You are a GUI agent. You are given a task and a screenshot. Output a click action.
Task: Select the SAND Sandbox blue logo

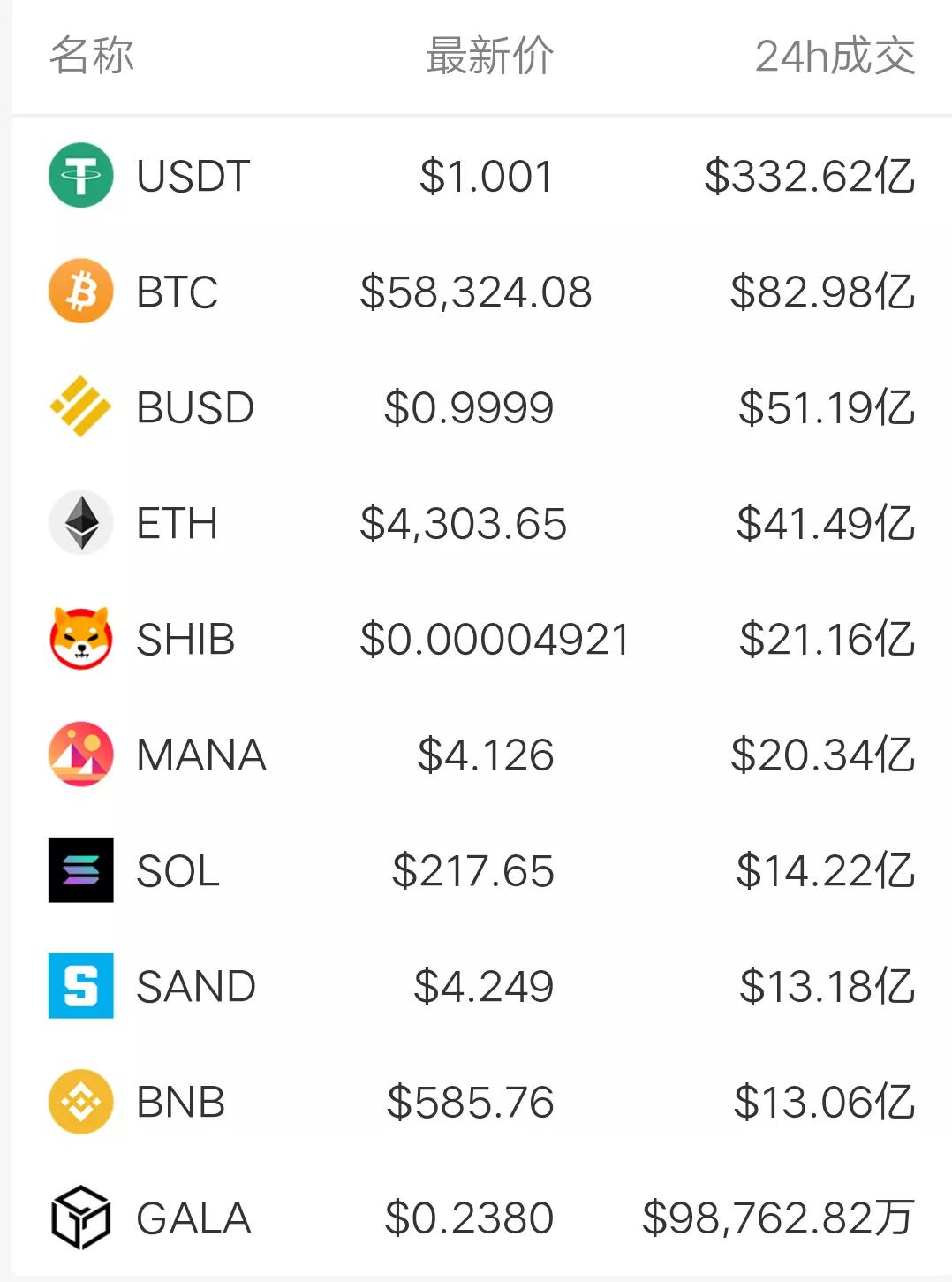(x=80, y=986)
